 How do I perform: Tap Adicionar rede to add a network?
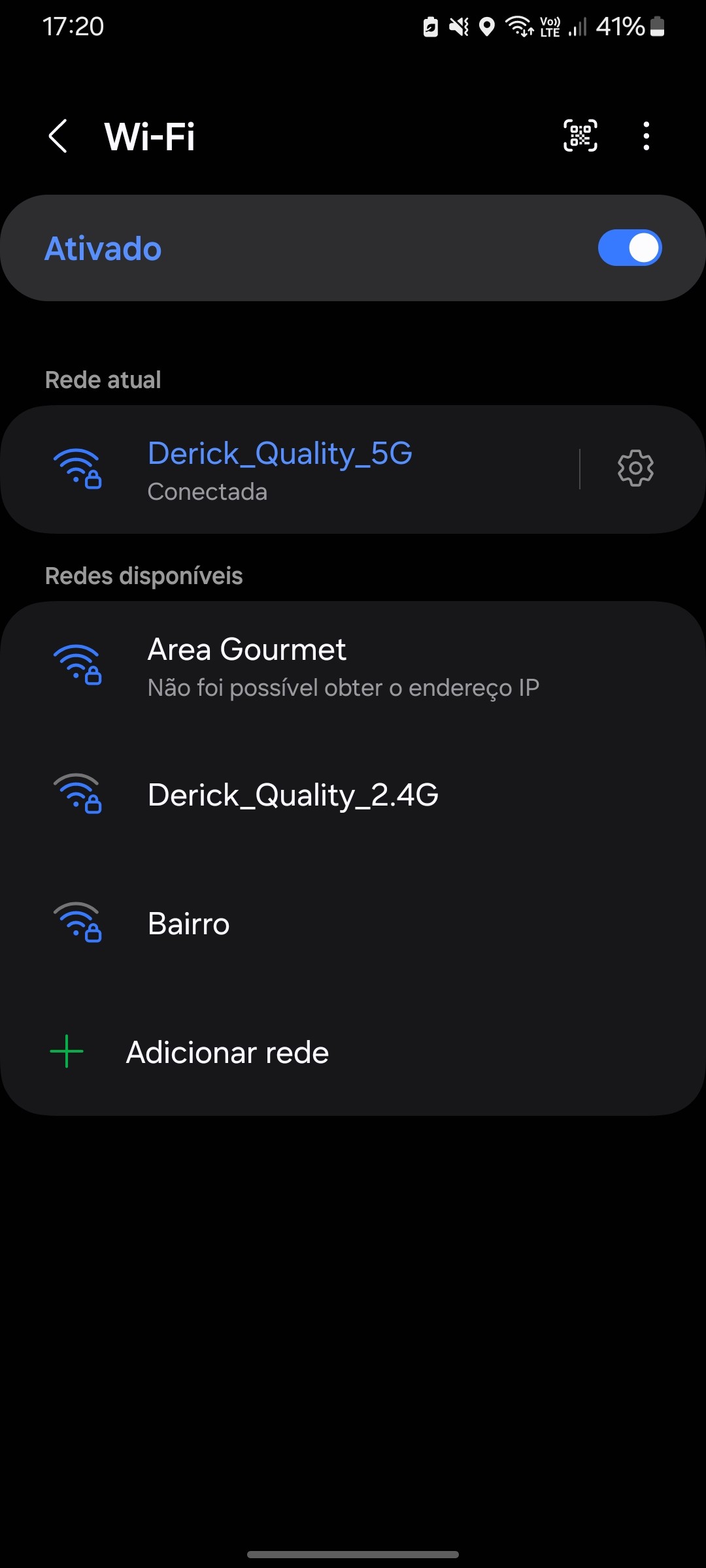(x=227, y=1053)
